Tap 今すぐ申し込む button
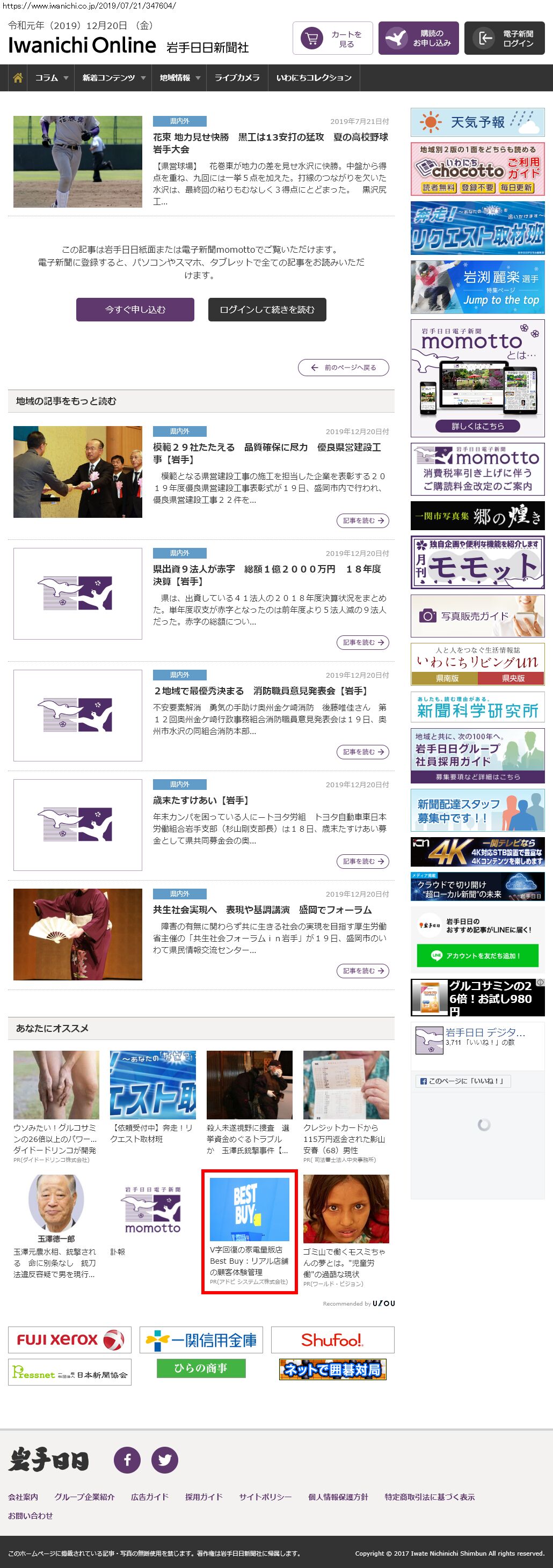The image size is (553, 1568). coord(135,309)
